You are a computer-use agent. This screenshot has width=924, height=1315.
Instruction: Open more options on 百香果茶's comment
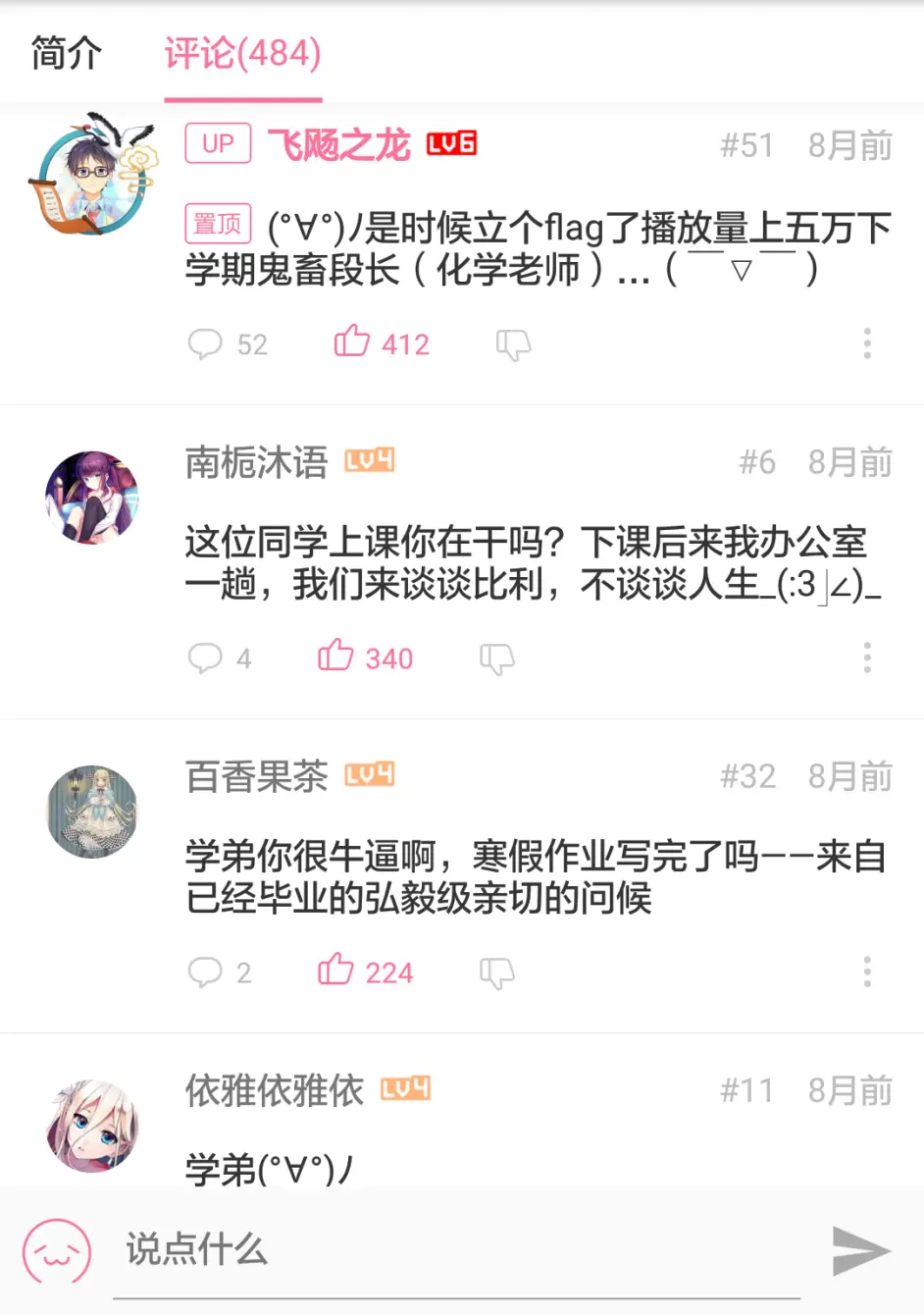pos(866,973)
